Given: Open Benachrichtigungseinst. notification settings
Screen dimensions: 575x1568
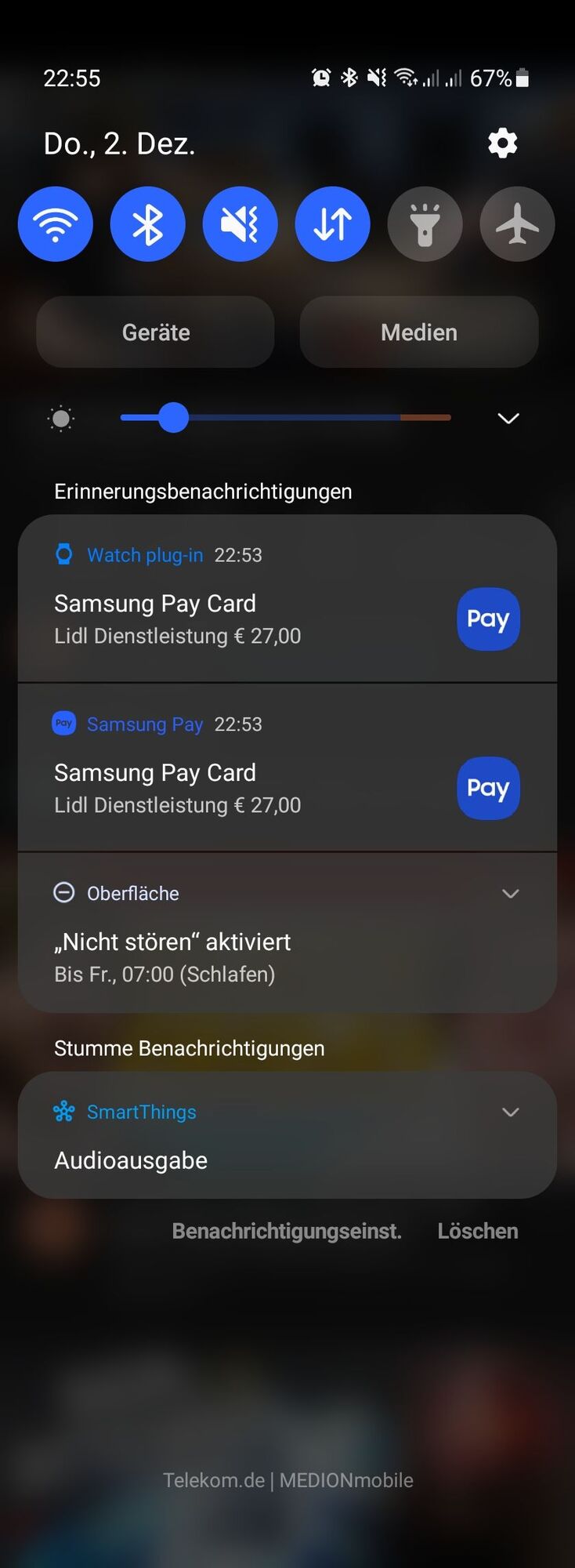Looking at the screenshot, I should pos(287,1231).
